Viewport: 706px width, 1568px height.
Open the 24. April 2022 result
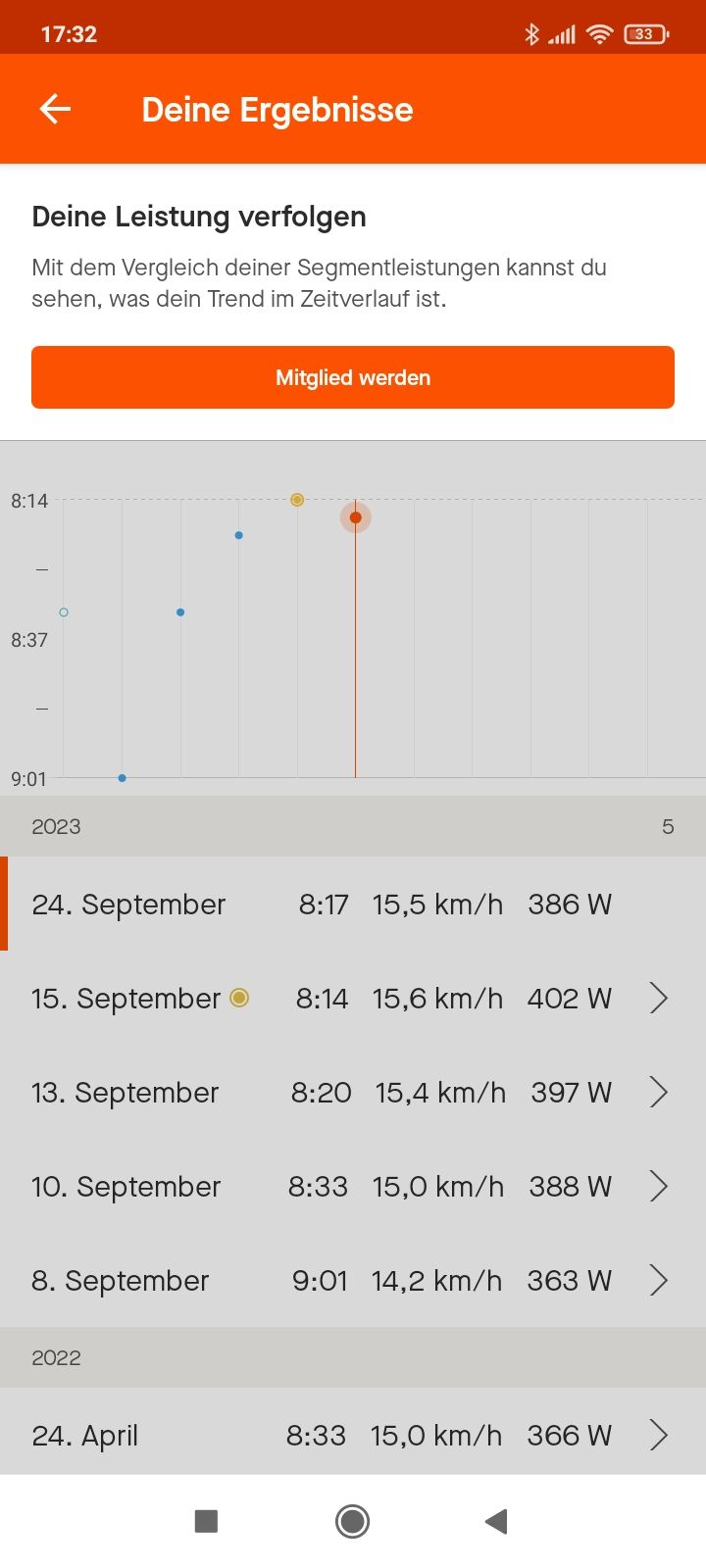pos(353,1435)
